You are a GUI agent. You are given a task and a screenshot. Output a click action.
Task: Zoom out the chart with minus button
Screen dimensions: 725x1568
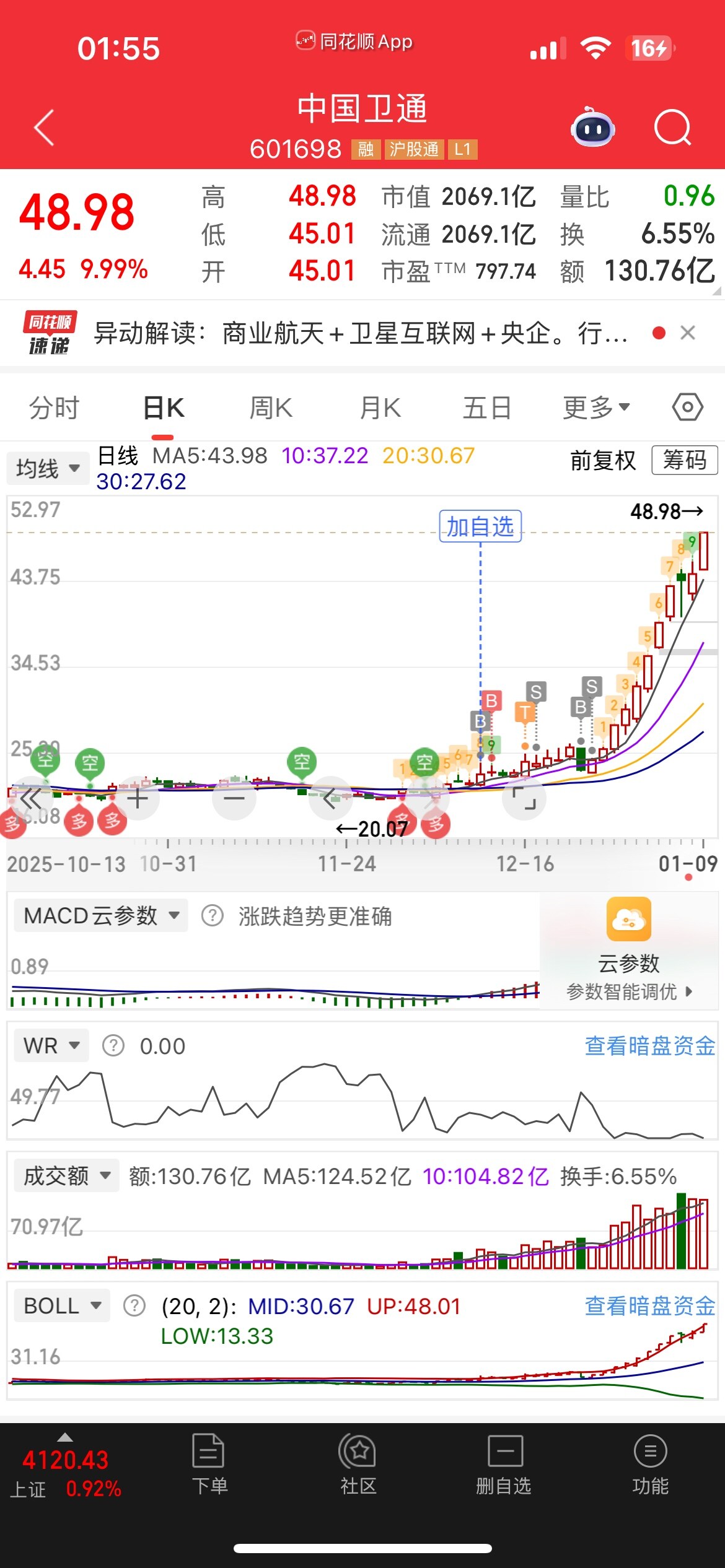tap(234, 798)
